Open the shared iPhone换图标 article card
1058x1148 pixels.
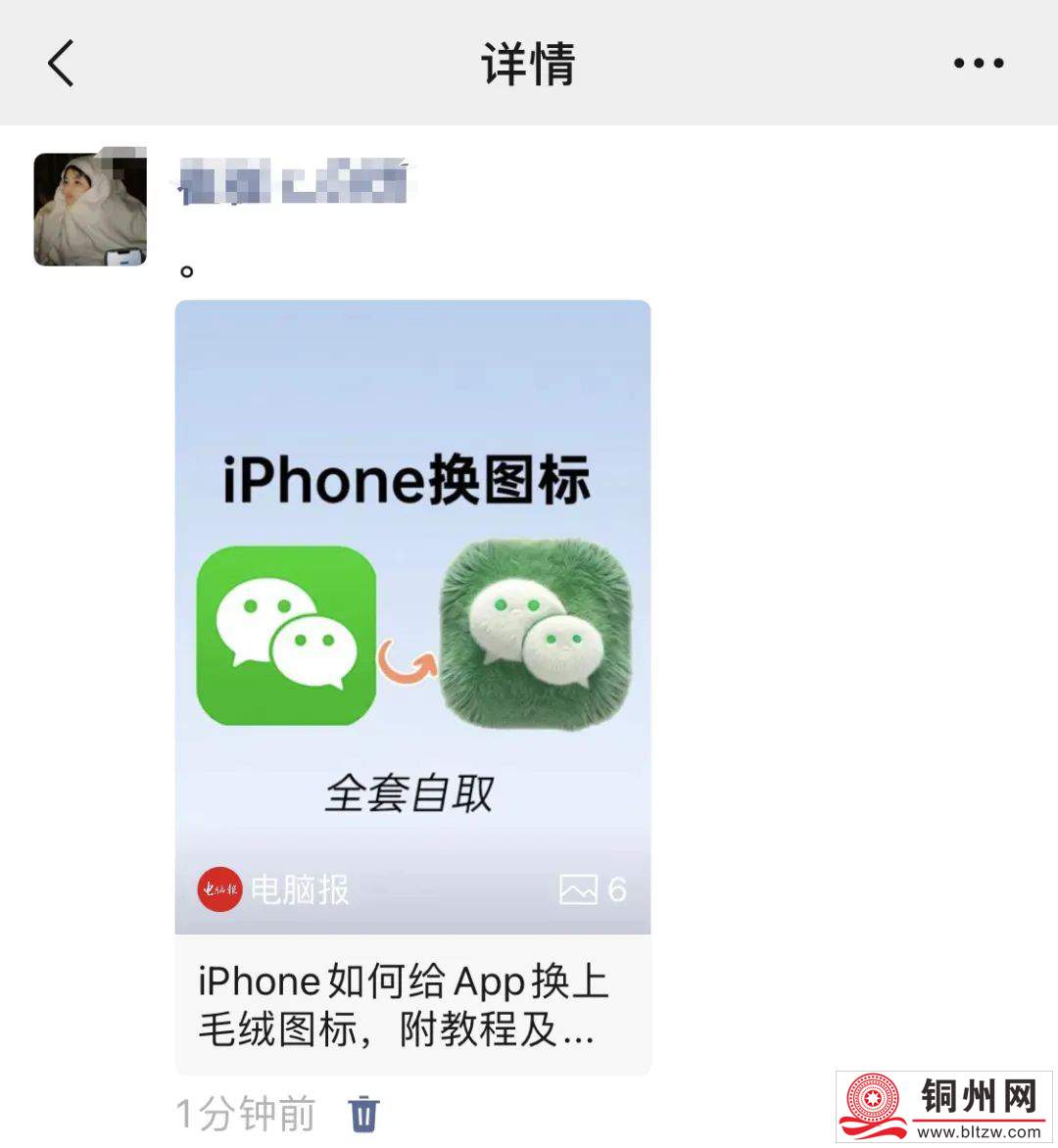pyautogui.click(x=412, y=686)
